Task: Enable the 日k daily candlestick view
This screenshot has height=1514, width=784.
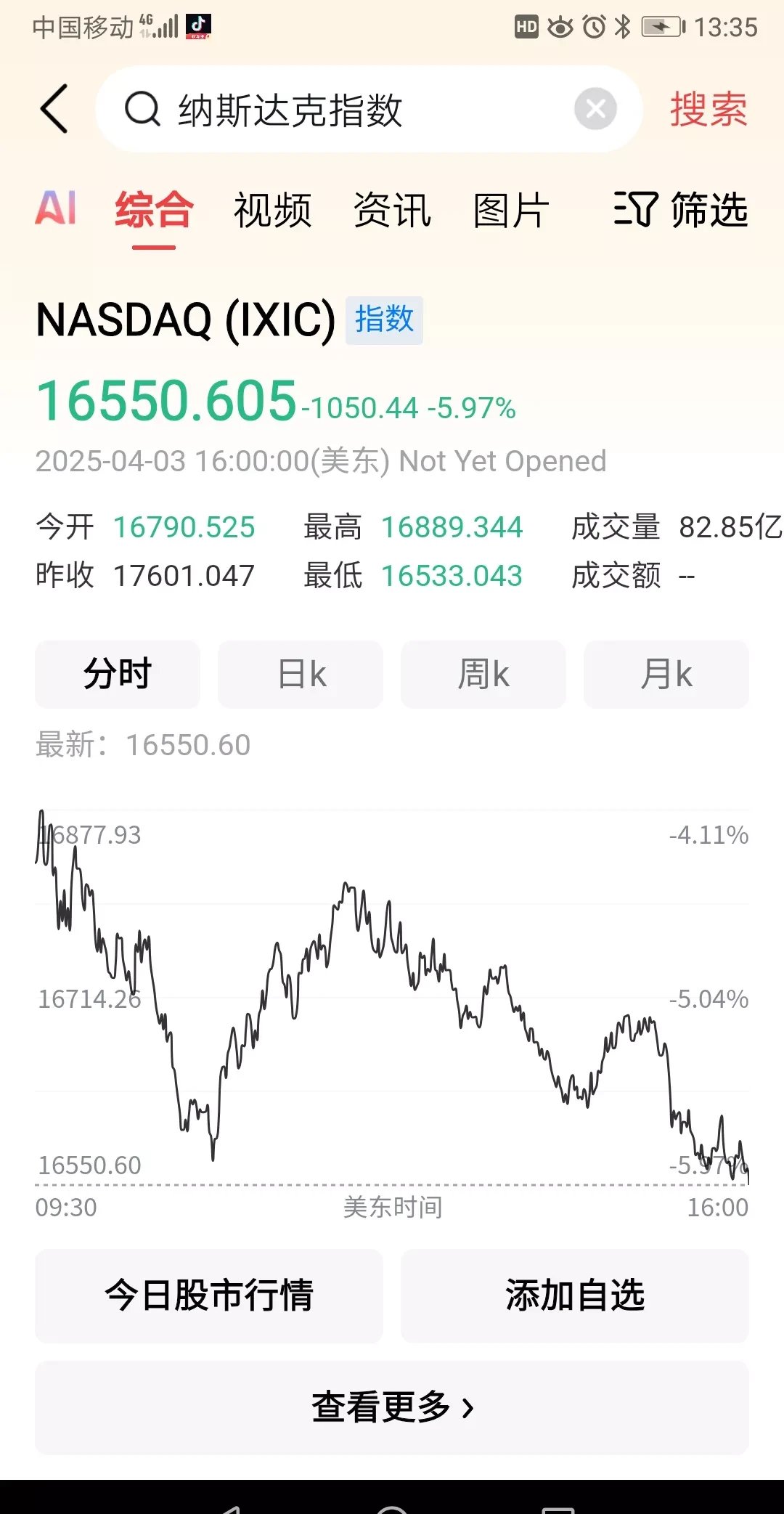Action: tap(300, 674)
